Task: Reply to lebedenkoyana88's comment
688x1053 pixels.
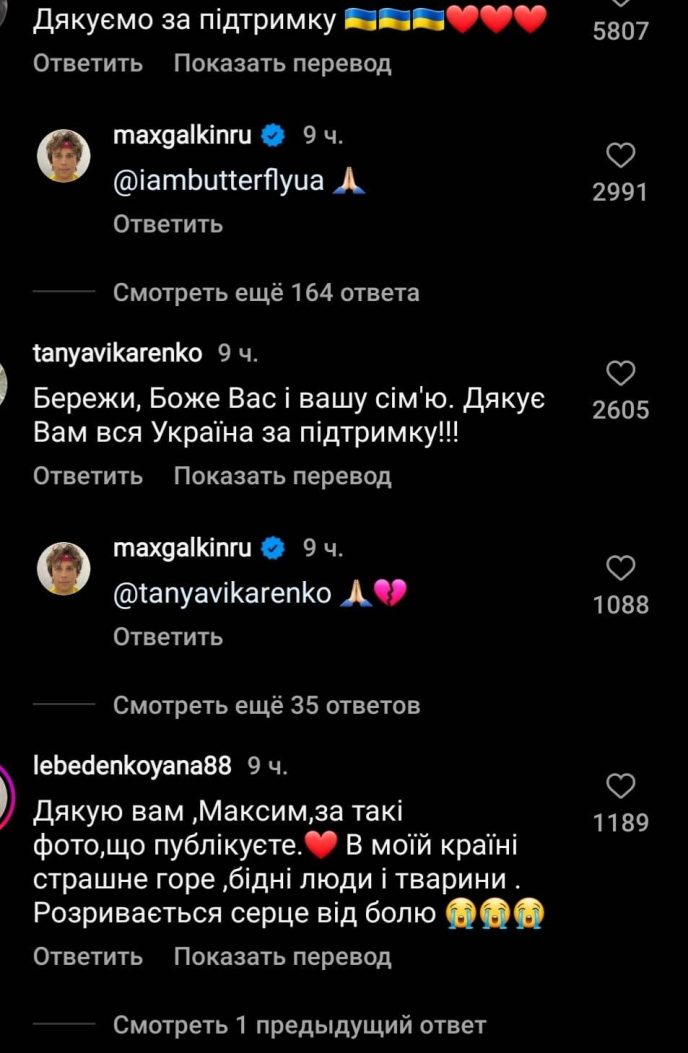Action: pyautogui.click(x=88, y=957)
